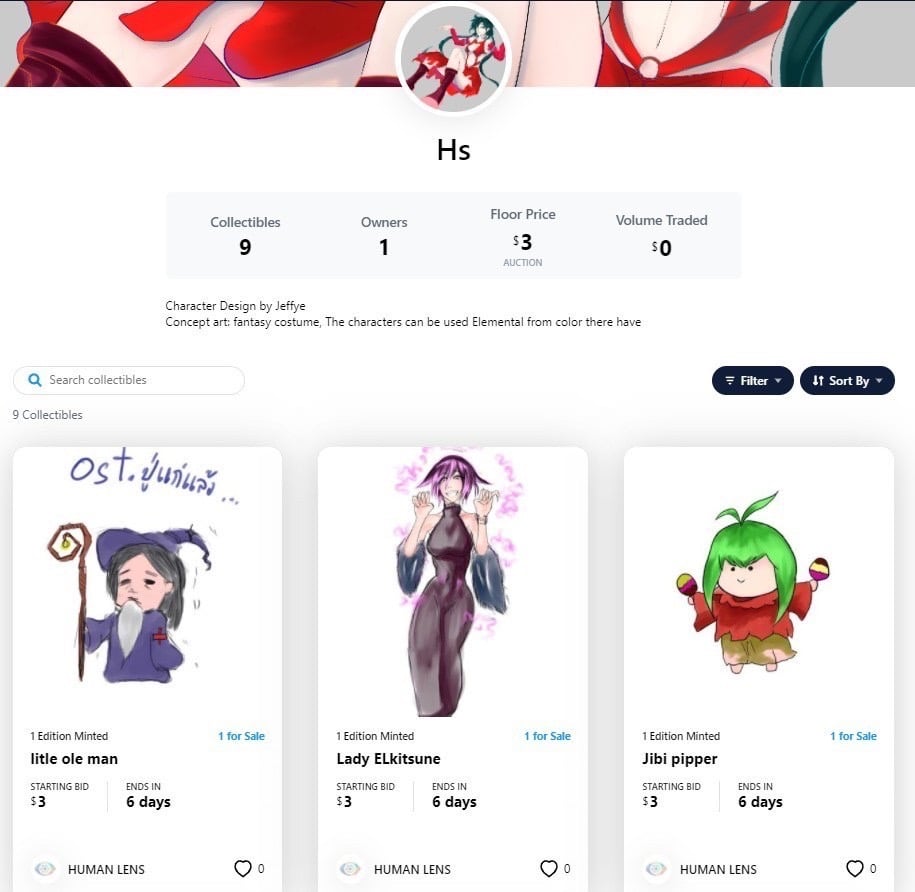Open the Filter dropdown
The width and height of the screenshot is (915, 892).
(x=752, y=381)
